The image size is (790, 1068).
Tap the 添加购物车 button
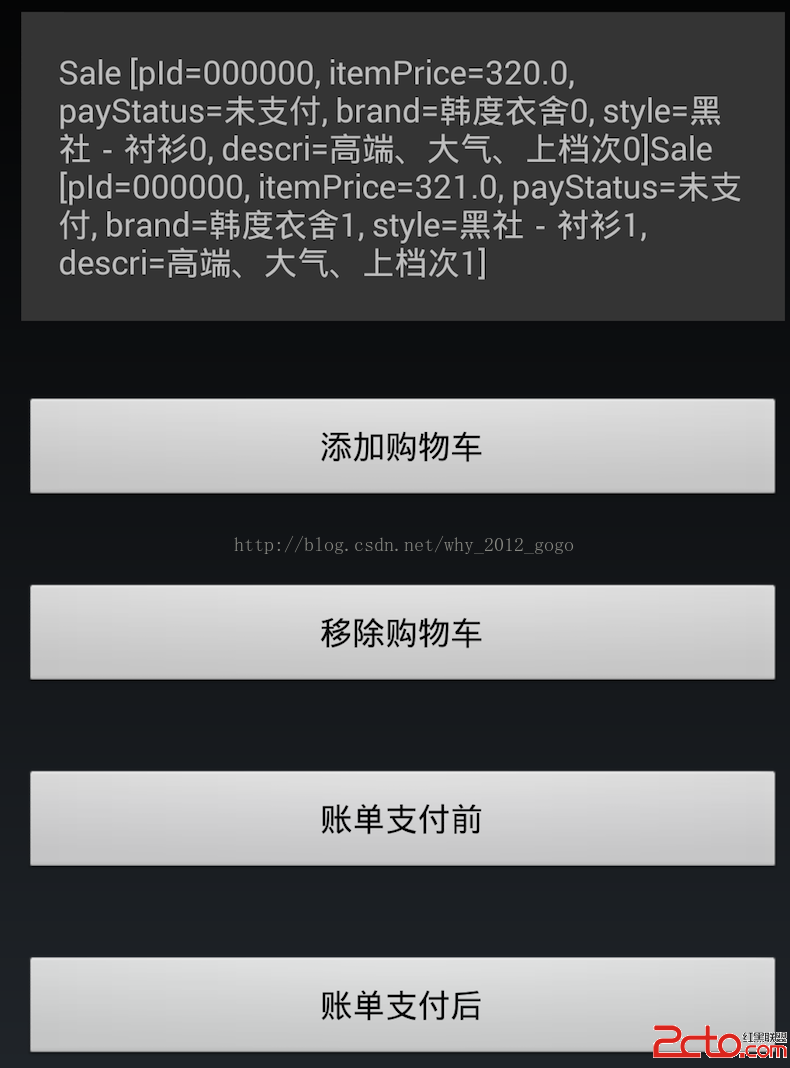pos(402,446)
